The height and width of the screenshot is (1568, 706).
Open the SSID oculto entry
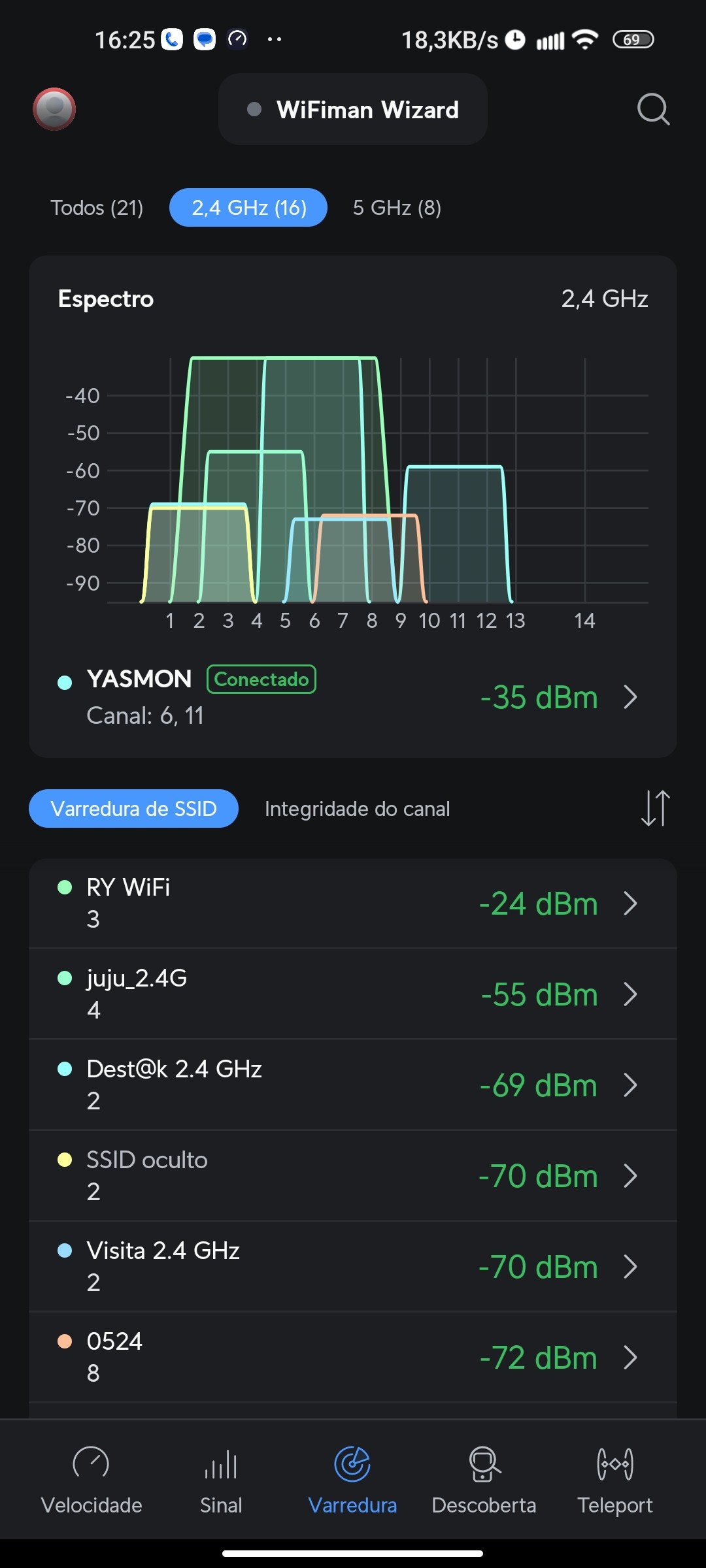click(353, 1176)
